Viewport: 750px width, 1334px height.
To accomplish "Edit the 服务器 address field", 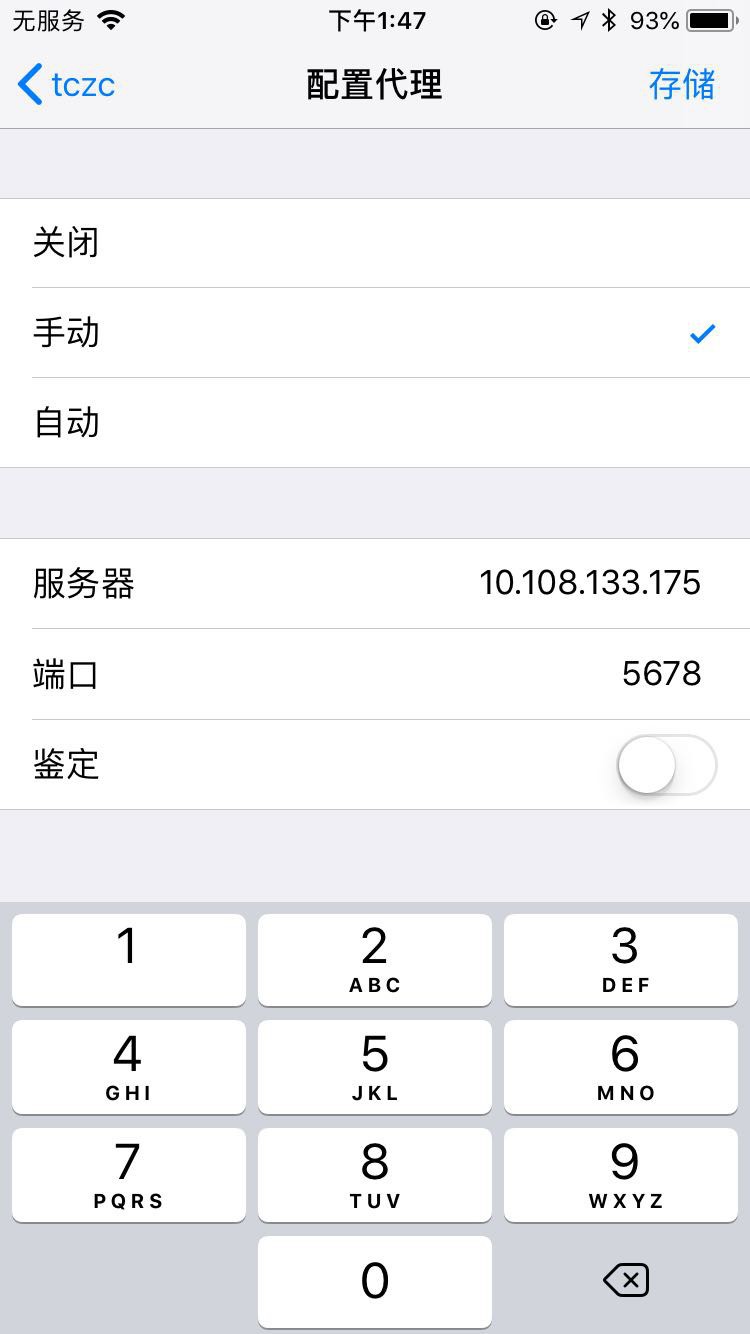I will click(x=375, y=584).
